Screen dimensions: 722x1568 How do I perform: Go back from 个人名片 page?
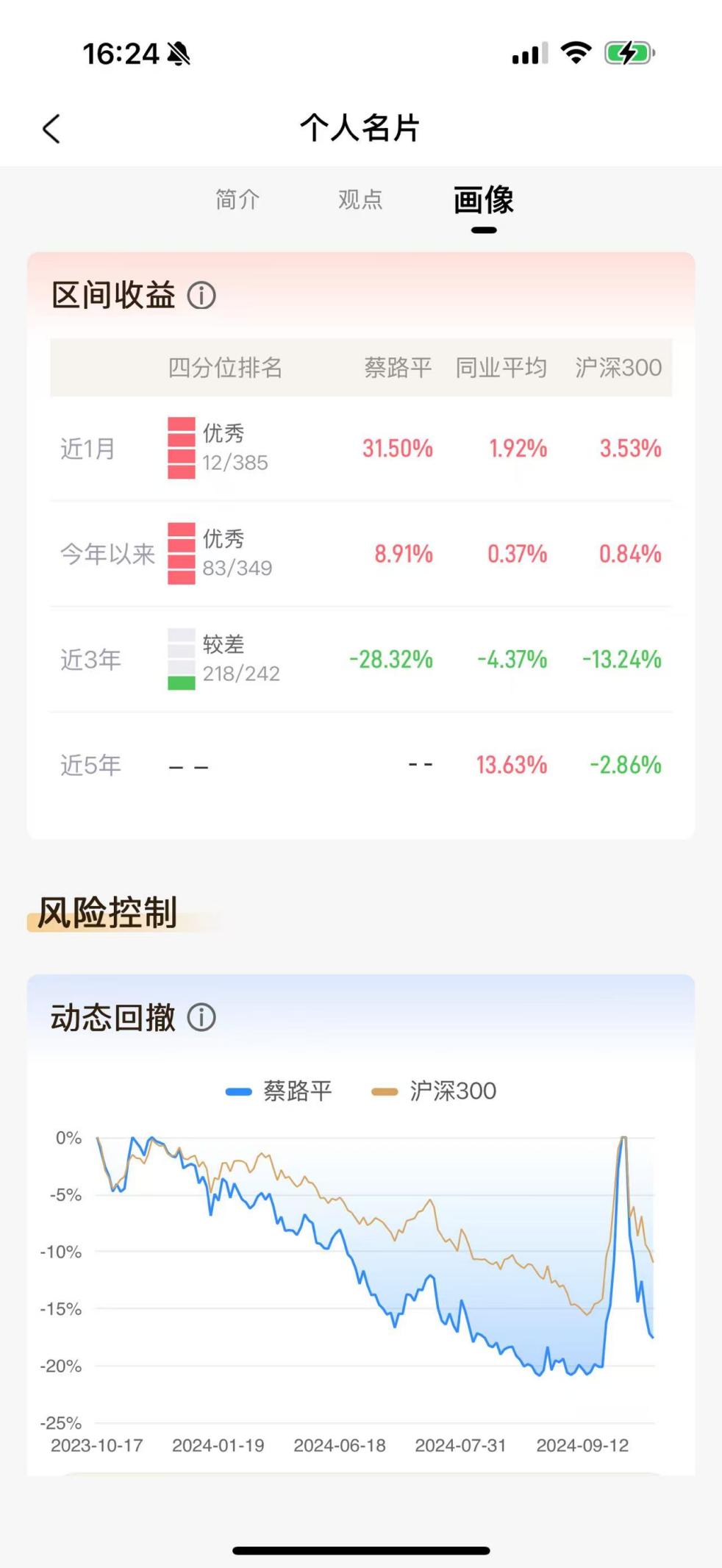(51, 129)
